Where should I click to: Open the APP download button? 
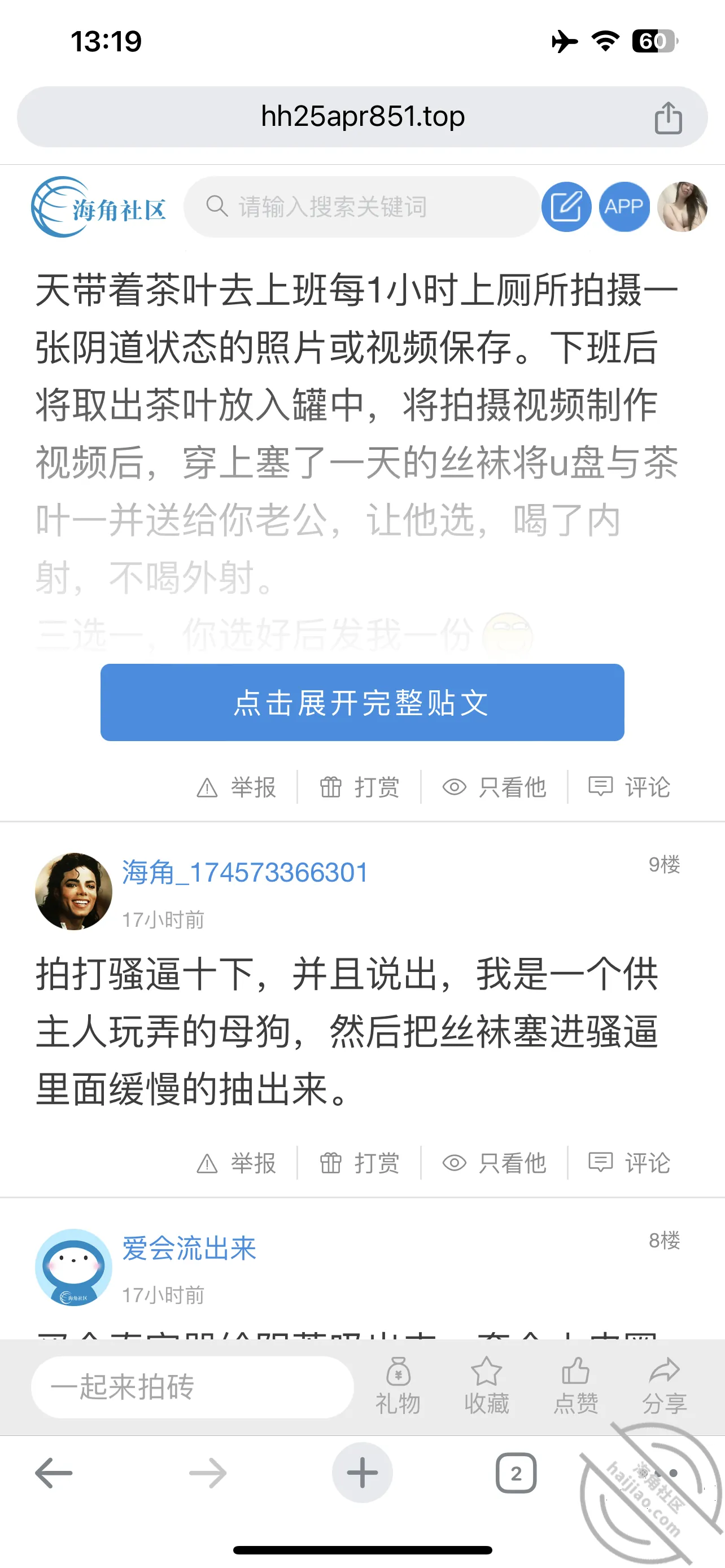click(624, 207)
